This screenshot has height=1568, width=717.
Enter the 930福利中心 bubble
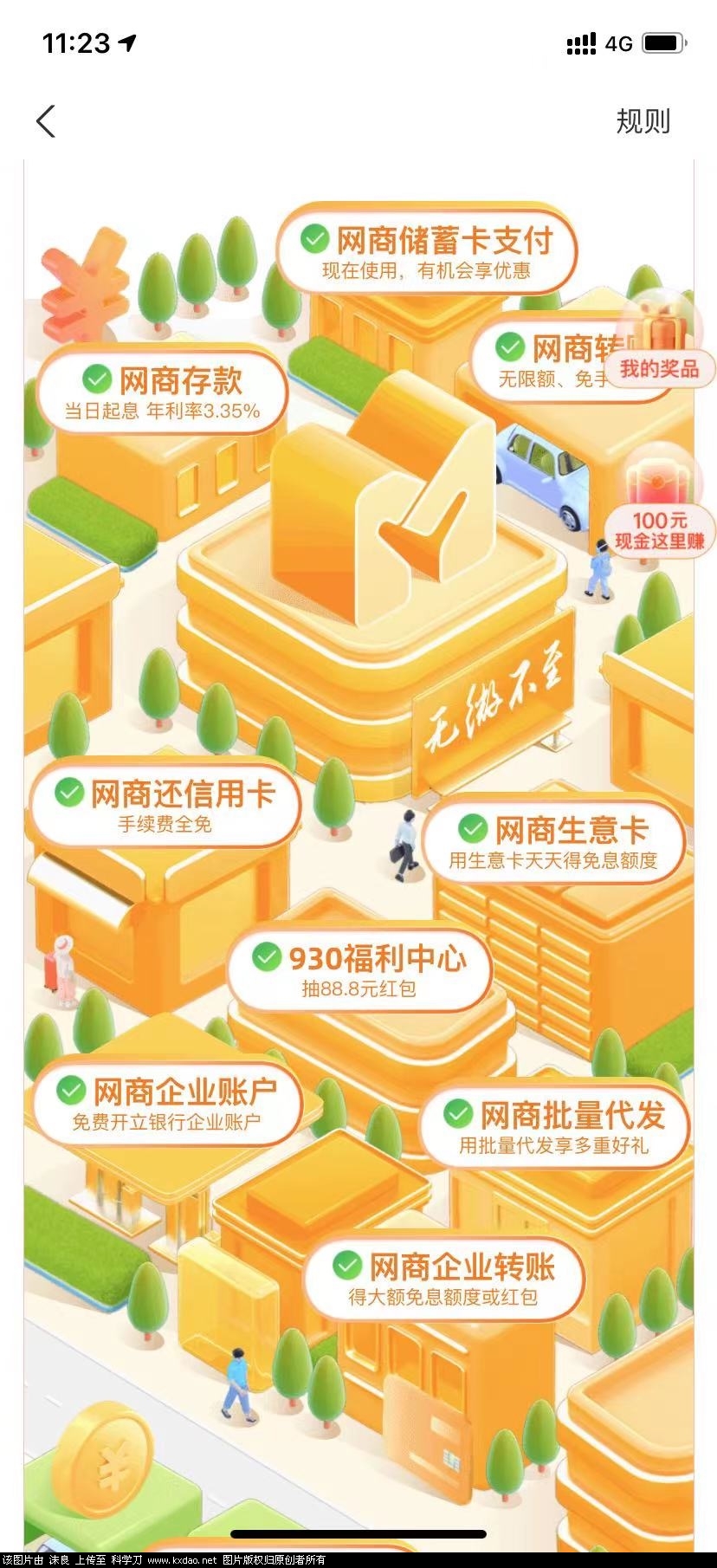tap(359, 969)
